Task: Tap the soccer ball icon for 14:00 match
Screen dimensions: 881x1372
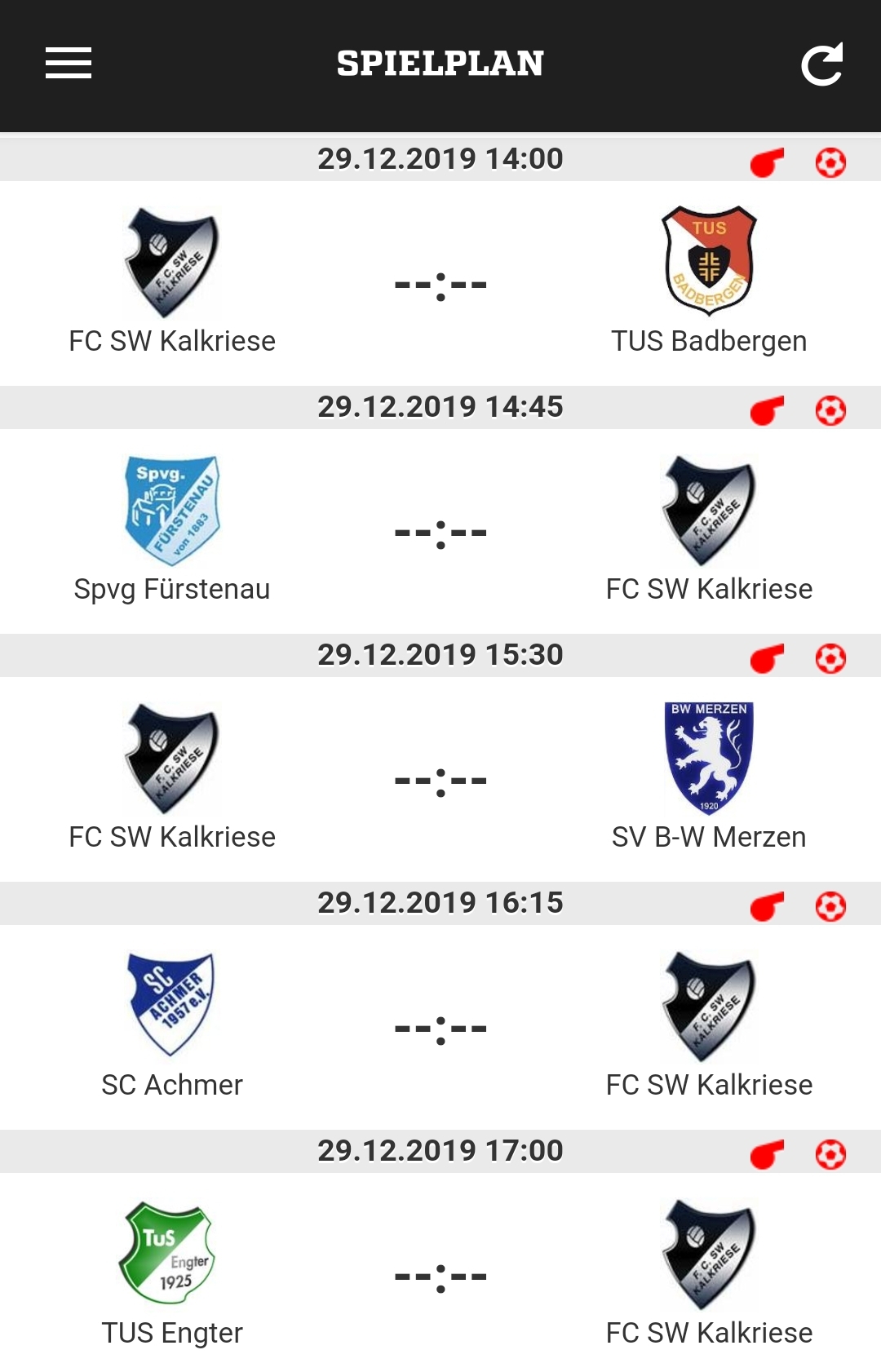Action: (830, 162)
